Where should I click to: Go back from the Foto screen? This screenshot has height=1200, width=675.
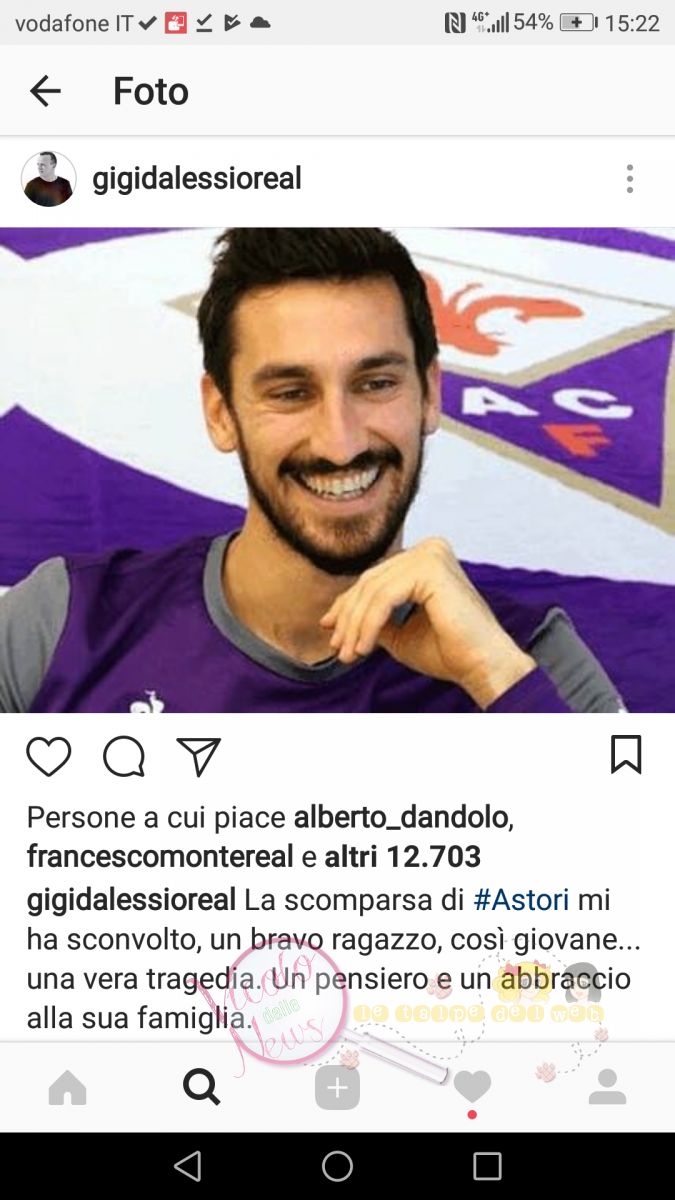pyautogui.click(x=45, y=92)
